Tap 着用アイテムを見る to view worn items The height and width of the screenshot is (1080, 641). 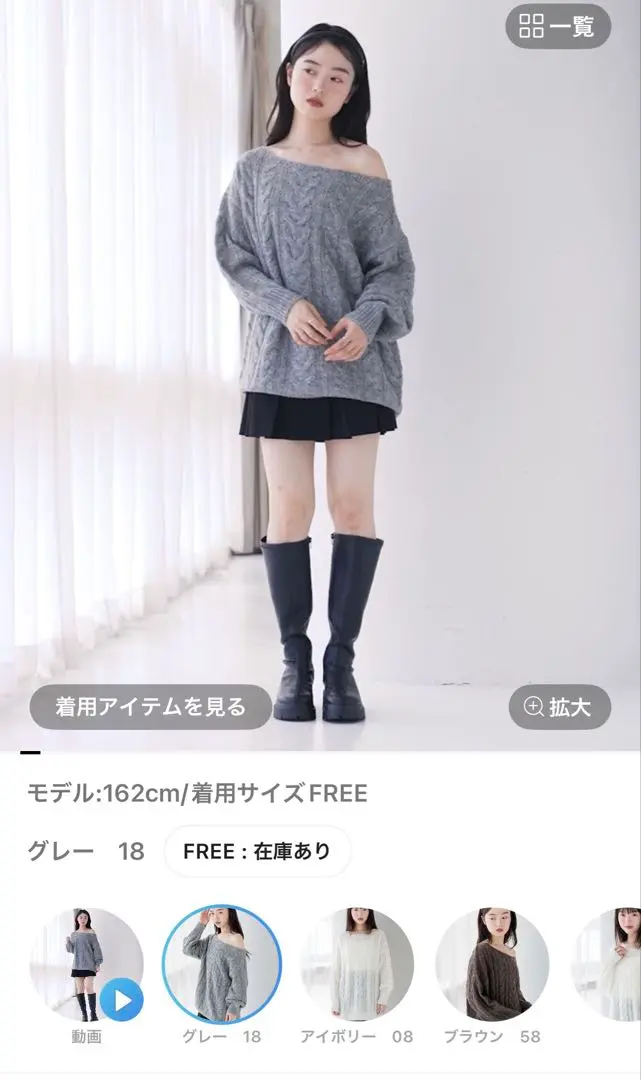coord(151,707)
